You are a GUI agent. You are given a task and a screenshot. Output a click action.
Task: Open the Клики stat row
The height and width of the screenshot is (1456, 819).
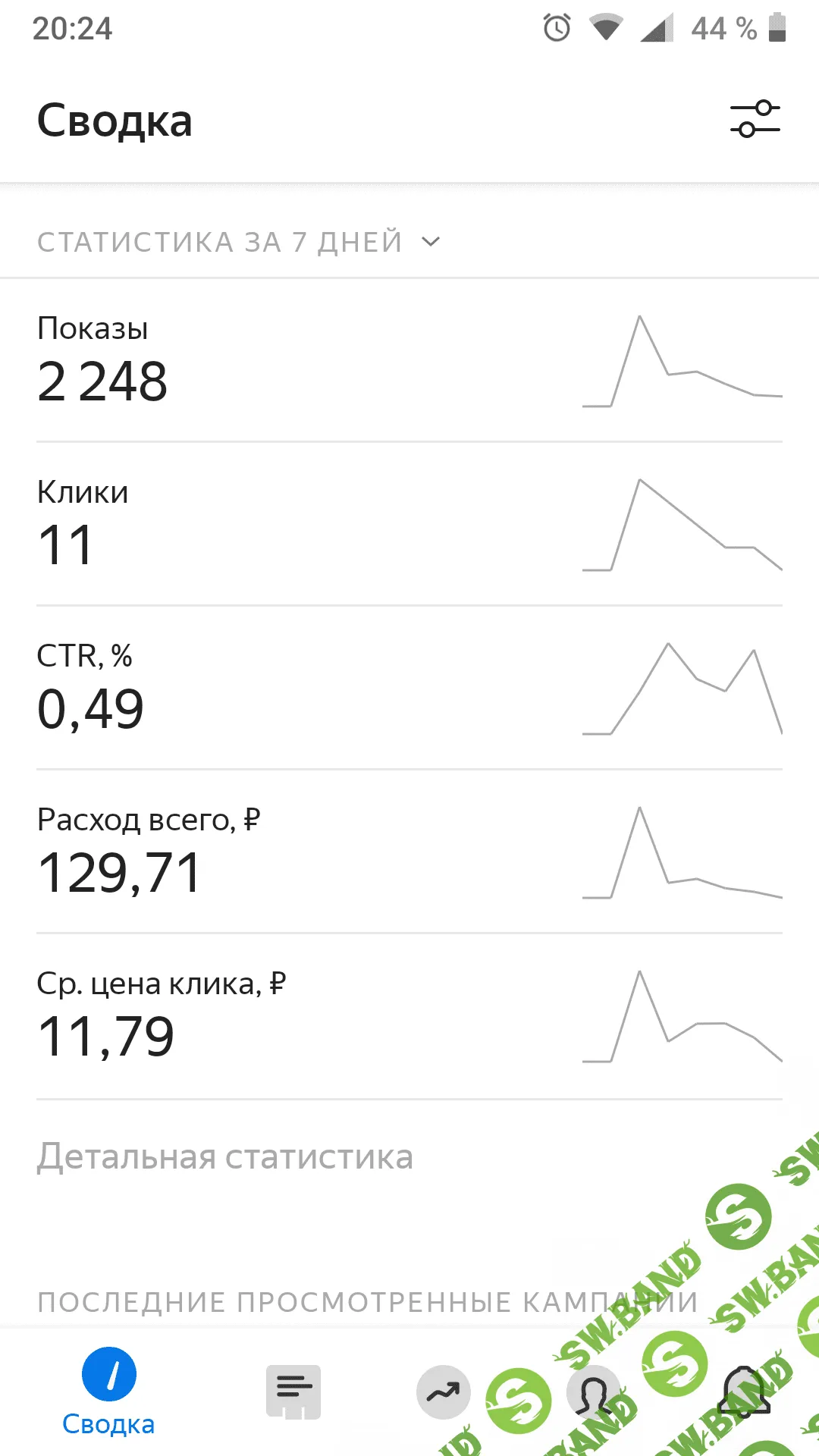click(x=409, y=525)
